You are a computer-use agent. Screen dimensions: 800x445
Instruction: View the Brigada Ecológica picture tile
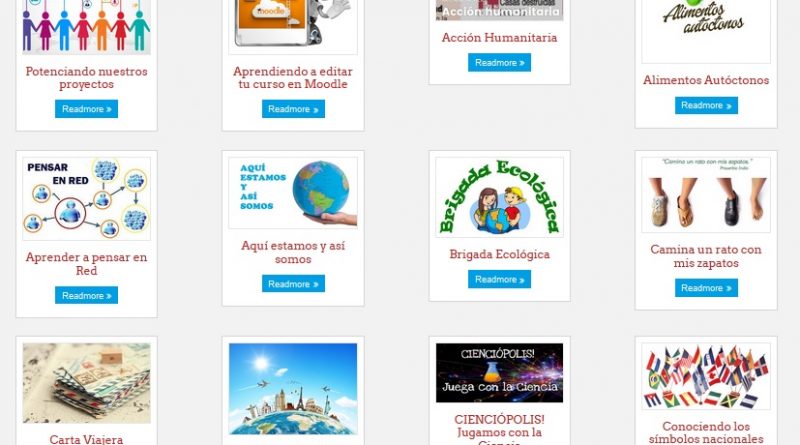point(499,197)
